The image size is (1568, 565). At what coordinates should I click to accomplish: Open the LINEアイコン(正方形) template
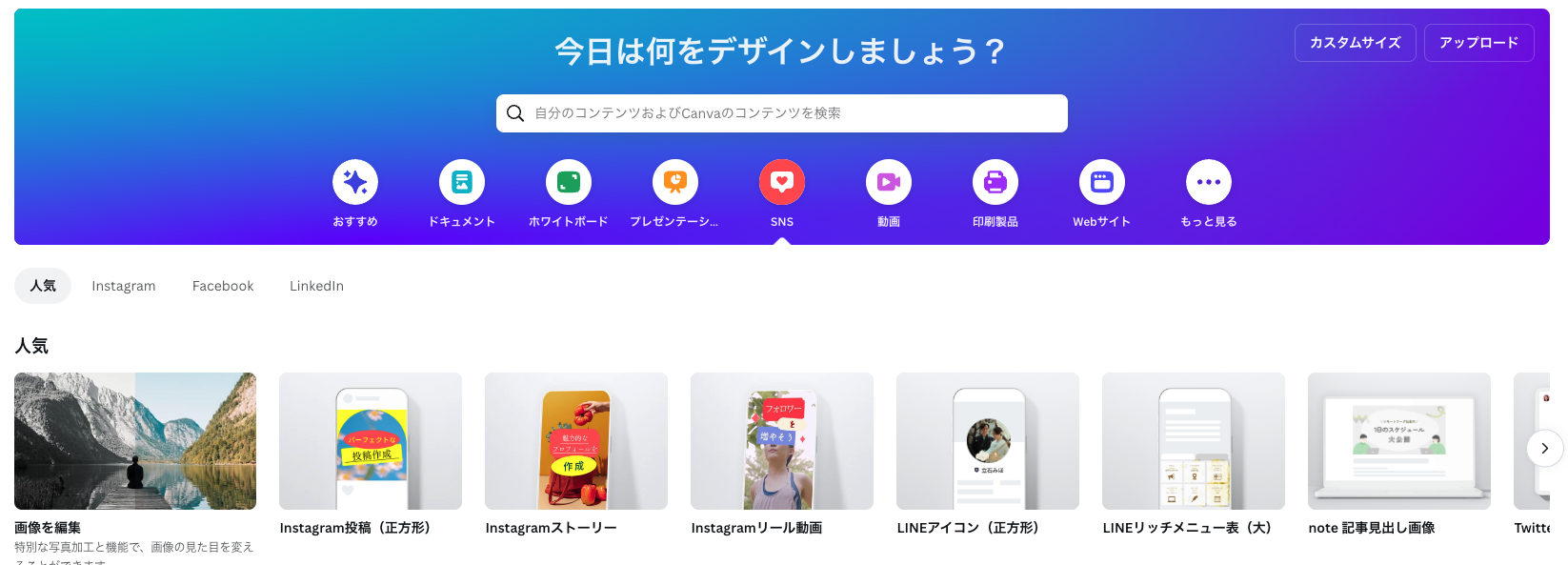click(988, 441)
